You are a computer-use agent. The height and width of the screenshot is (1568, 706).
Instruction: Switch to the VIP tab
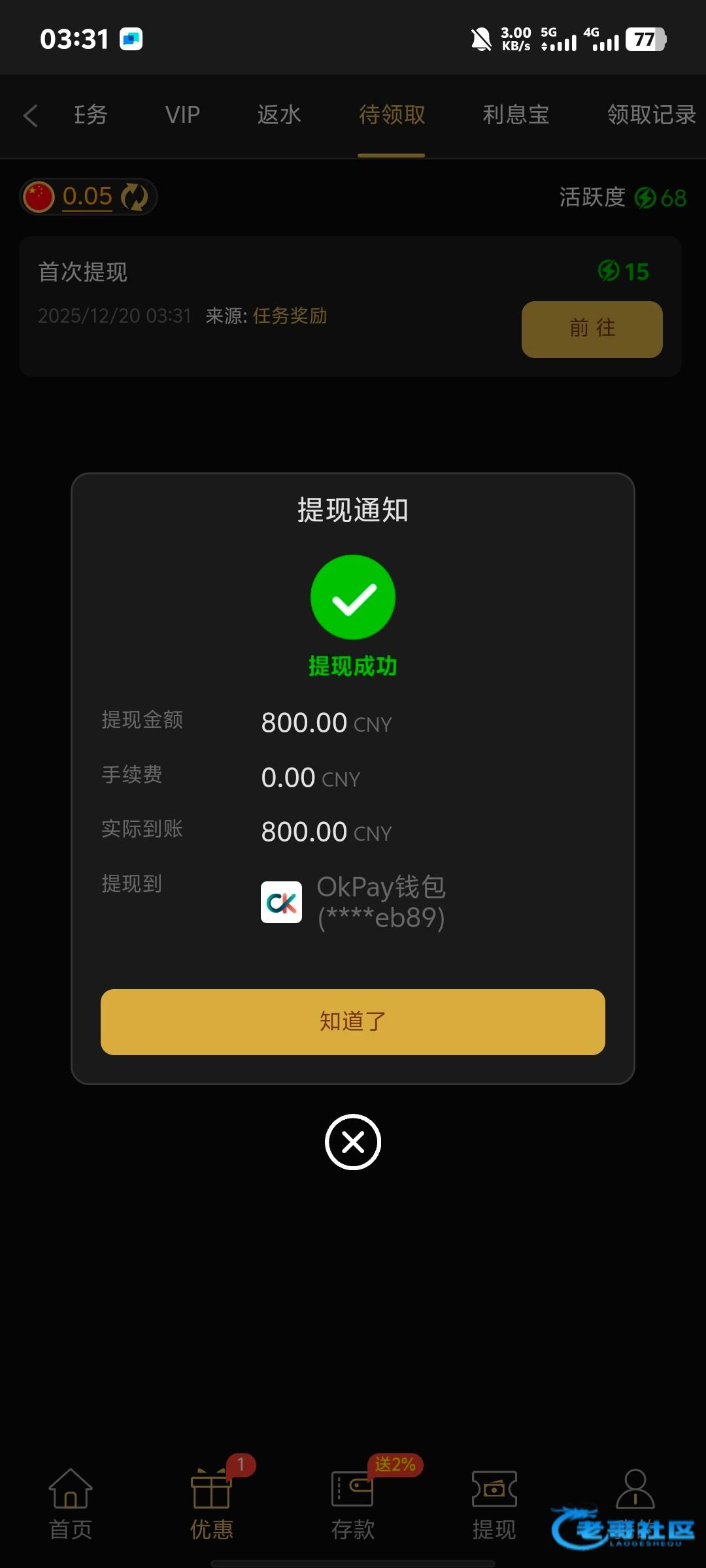pyautogui.click(x=182, y=115)
